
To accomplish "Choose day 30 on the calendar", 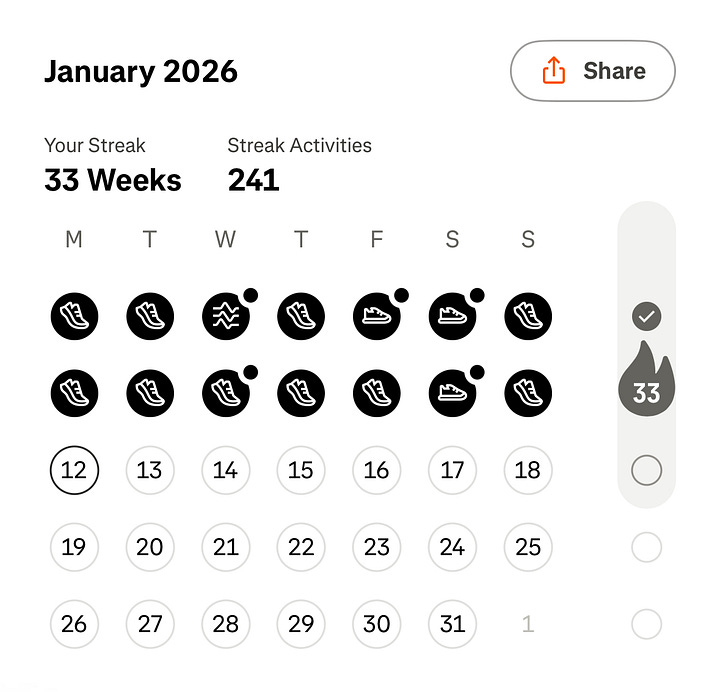I will point(377,624).
